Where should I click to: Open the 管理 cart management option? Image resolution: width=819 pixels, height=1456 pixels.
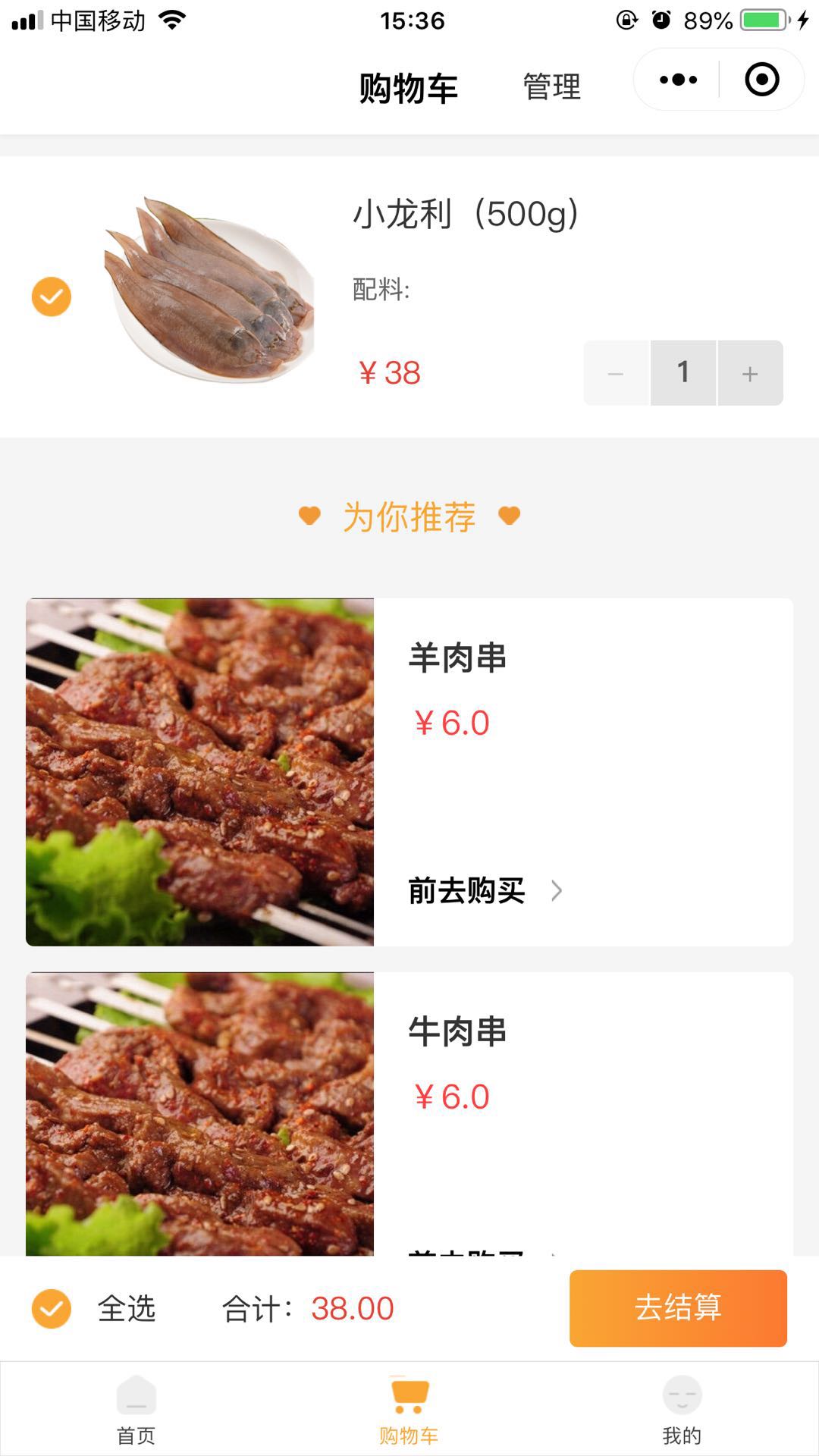tap(551, 86)
